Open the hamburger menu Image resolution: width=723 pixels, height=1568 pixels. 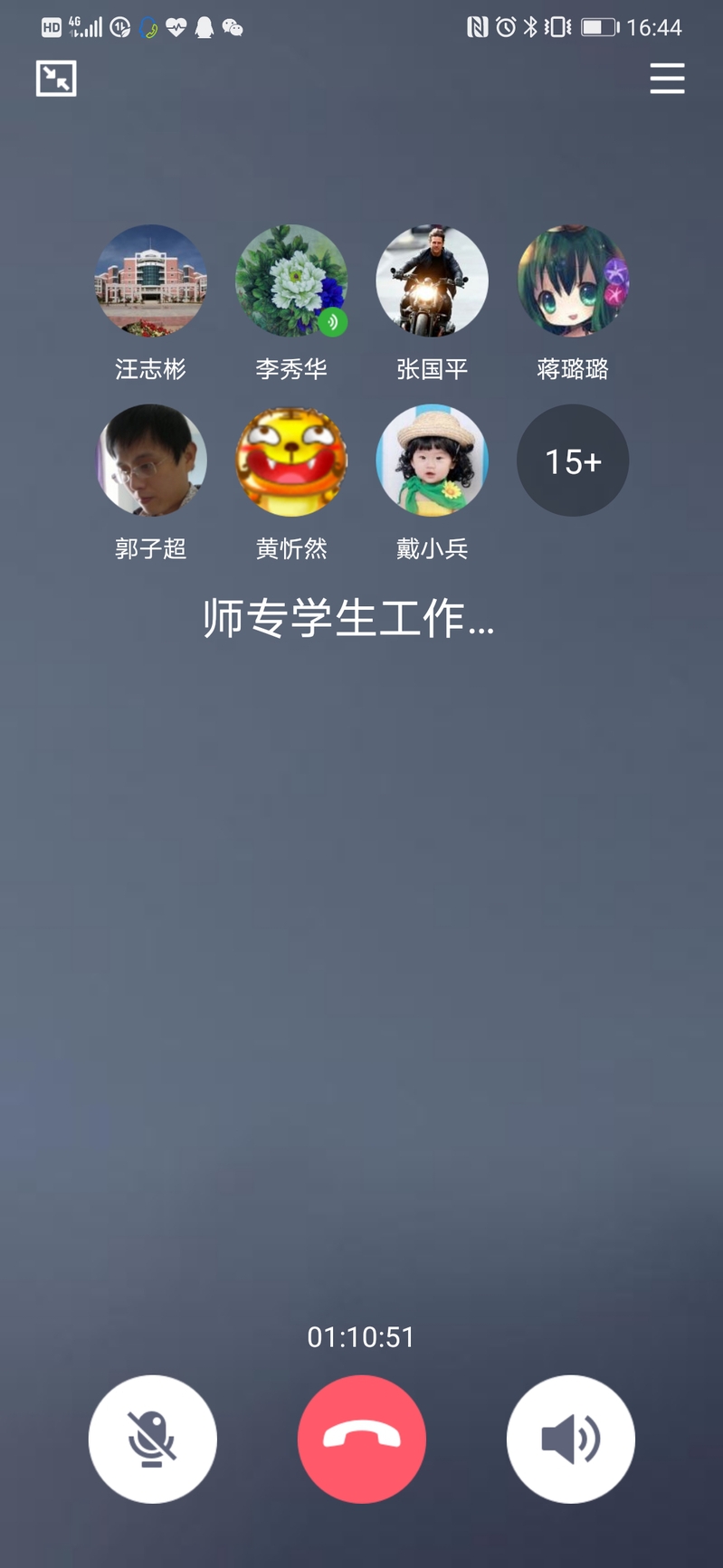667,79
